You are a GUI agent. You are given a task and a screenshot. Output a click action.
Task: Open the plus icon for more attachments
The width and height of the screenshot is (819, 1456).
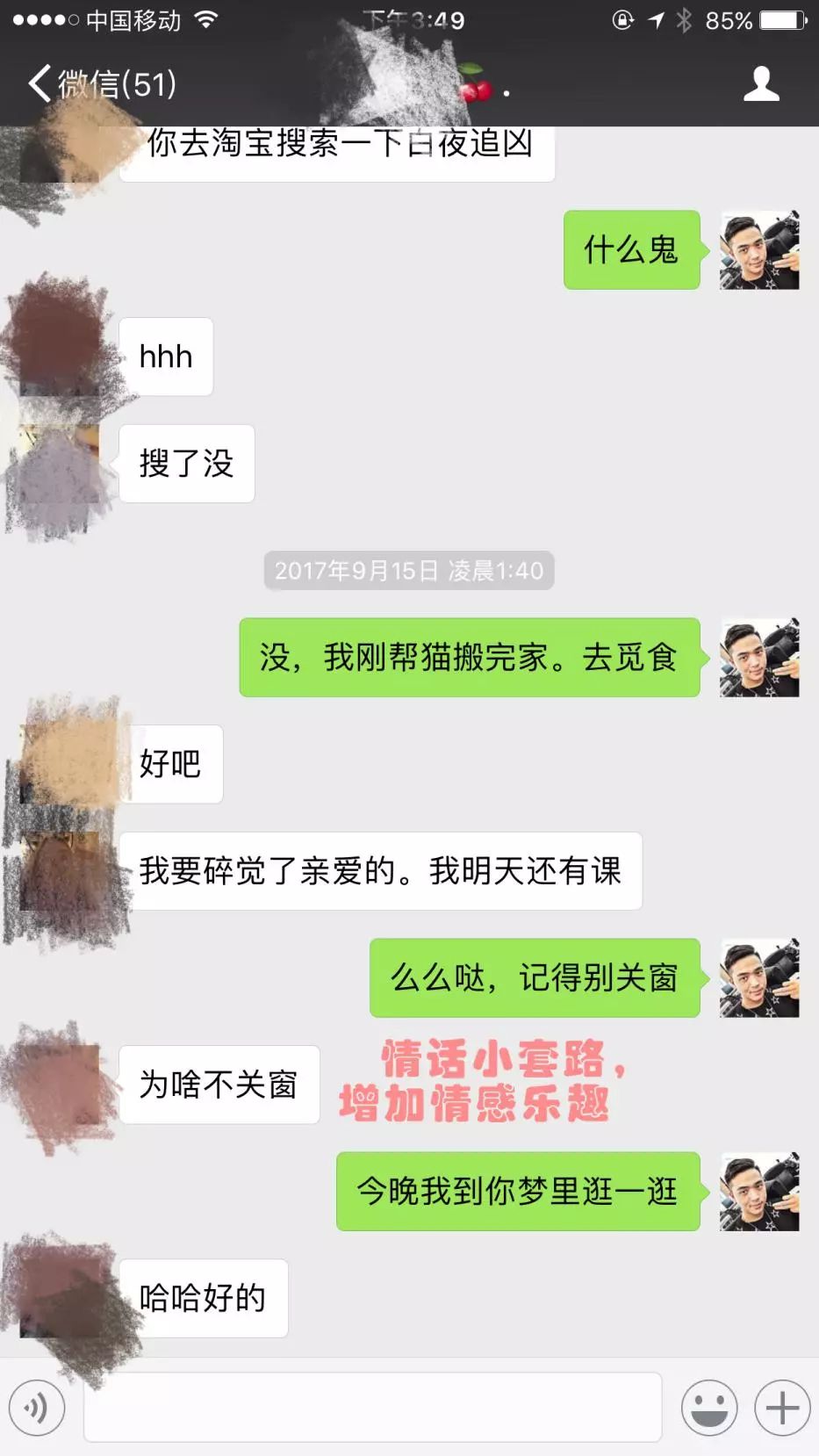coord(779,1406)
